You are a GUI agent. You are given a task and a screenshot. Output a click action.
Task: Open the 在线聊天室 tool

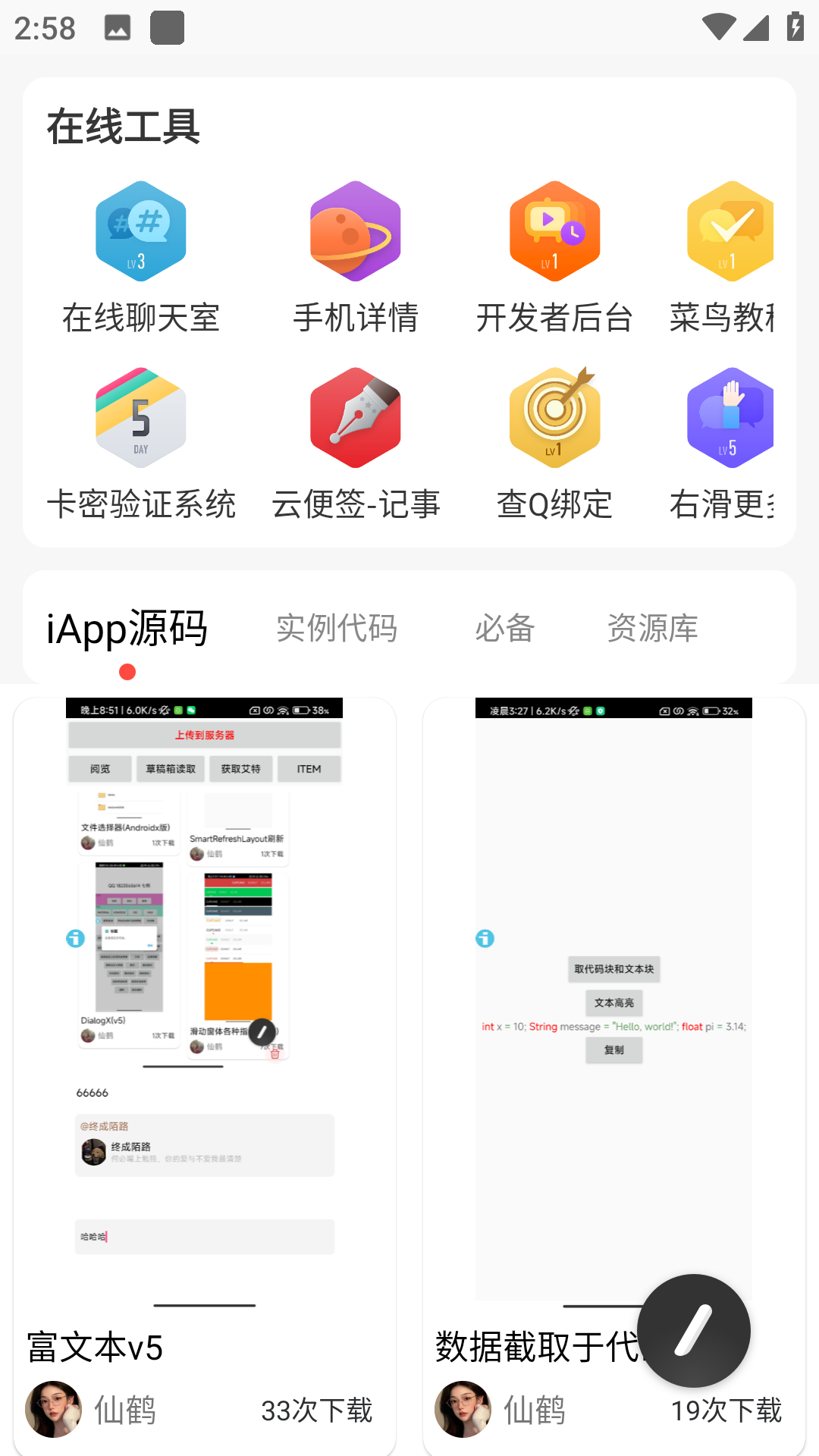pyautogui.click(x=141, y=258)
